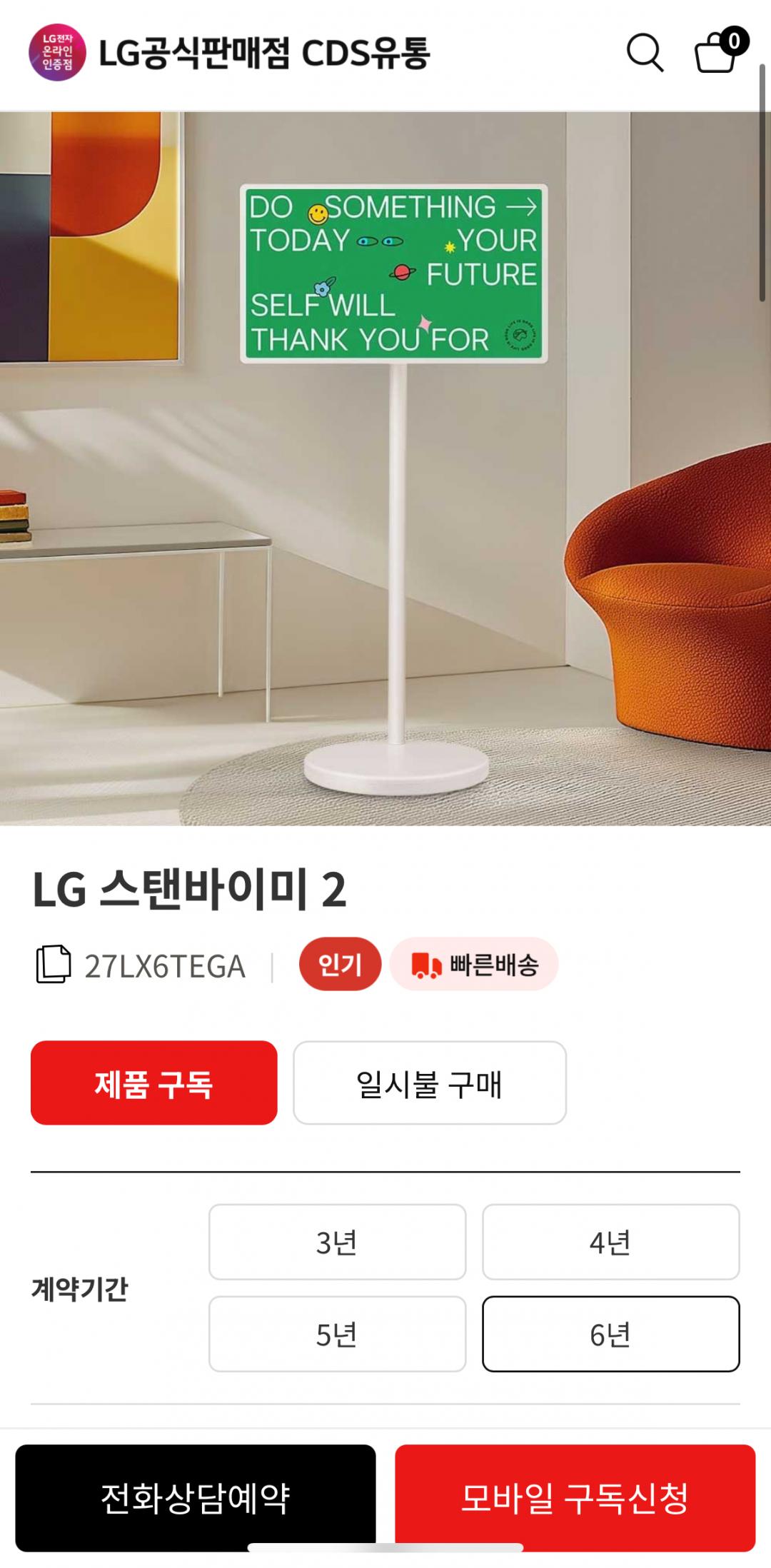Go to LG공식판매점 CDS유통 store home

tap(230, 53)
